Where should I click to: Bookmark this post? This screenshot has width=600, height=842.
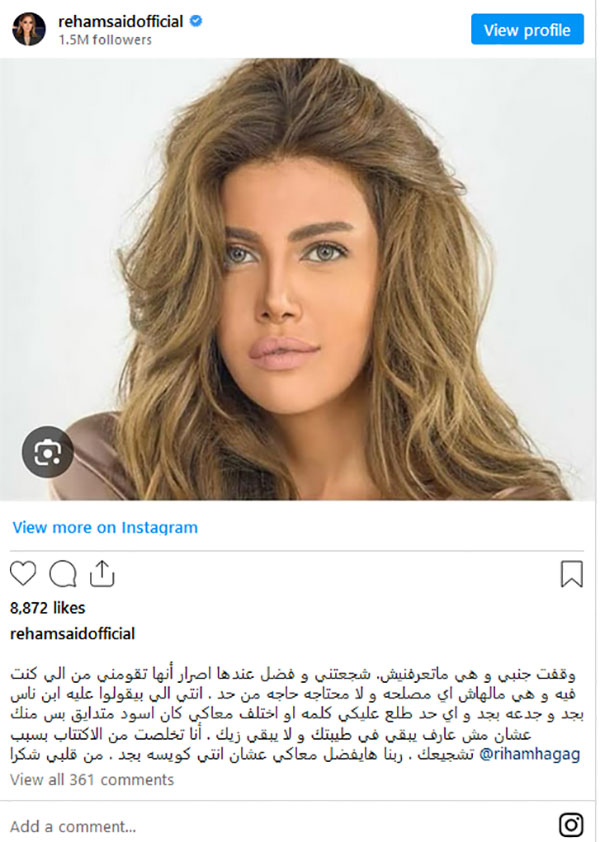tap(571, 574)
